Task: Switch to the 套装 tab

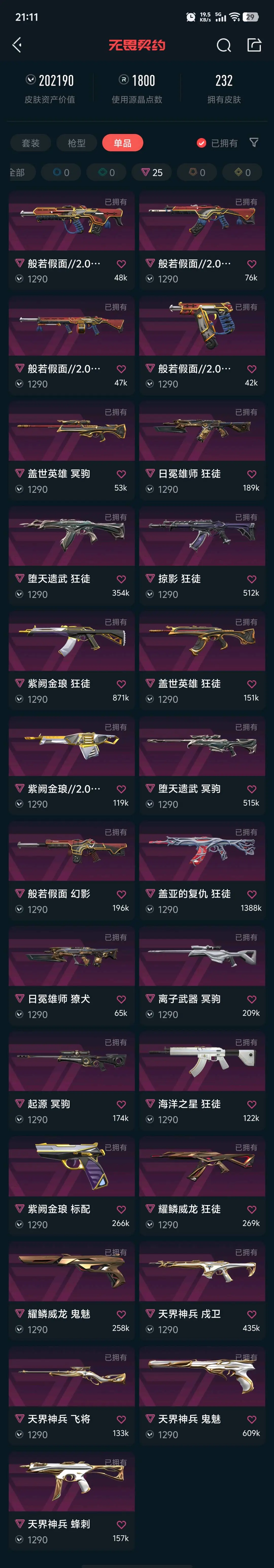Action: pyautogui.click(x=30, y=143)
